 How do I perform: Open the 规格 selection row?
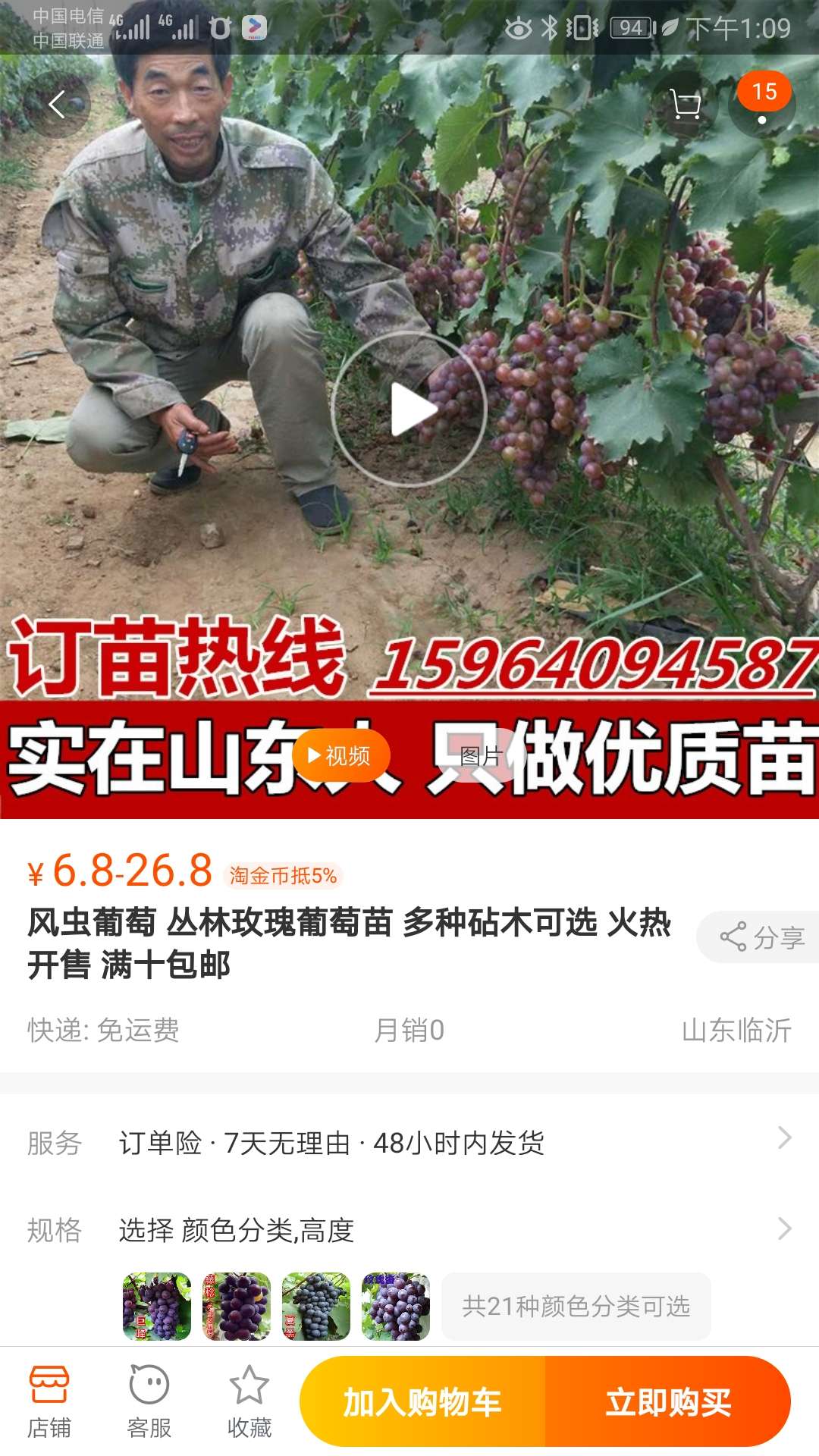(x=409, y=1229)
